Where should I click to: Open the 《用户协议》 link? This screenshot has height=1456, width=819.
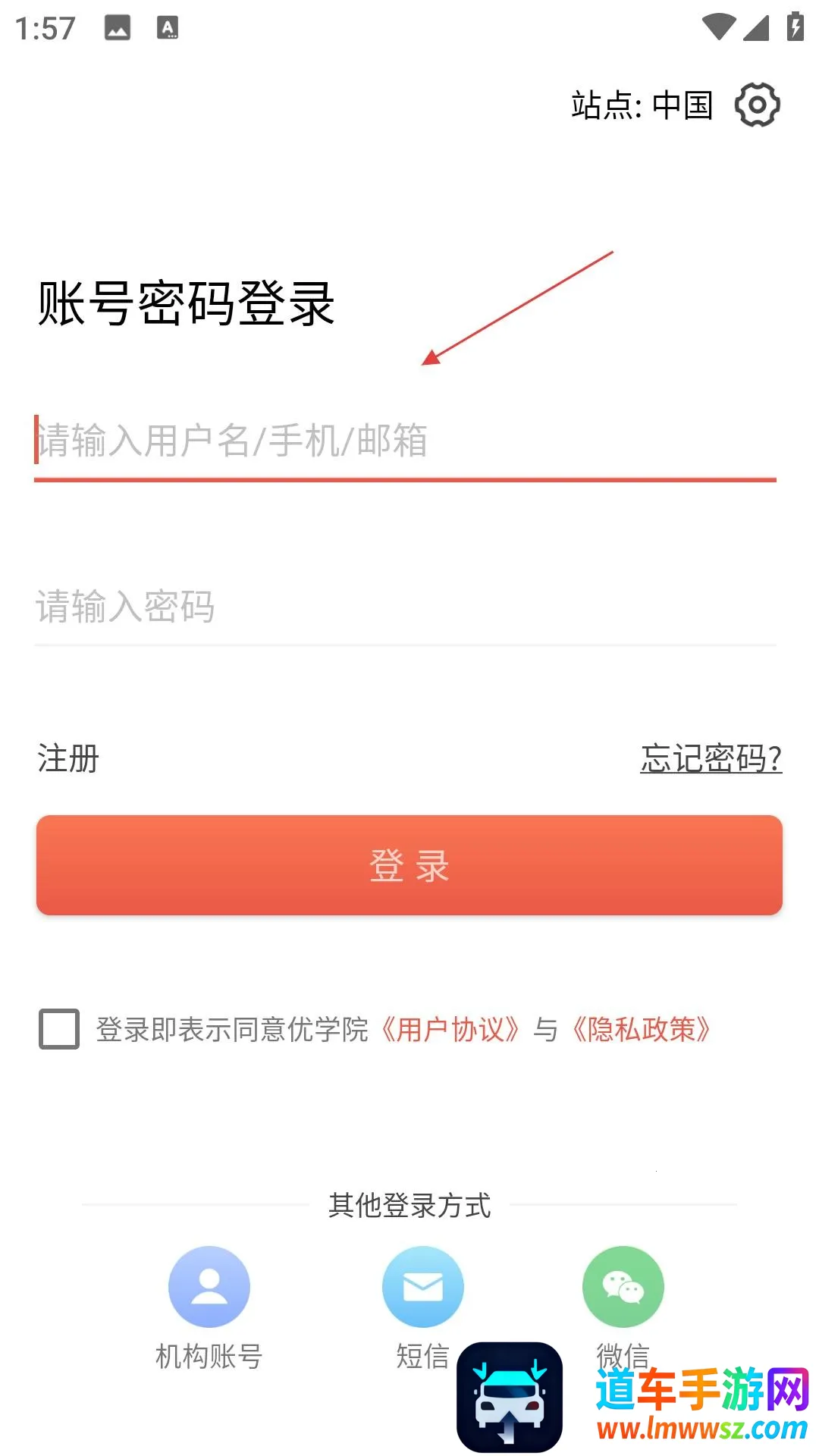tap(450, 1030)
